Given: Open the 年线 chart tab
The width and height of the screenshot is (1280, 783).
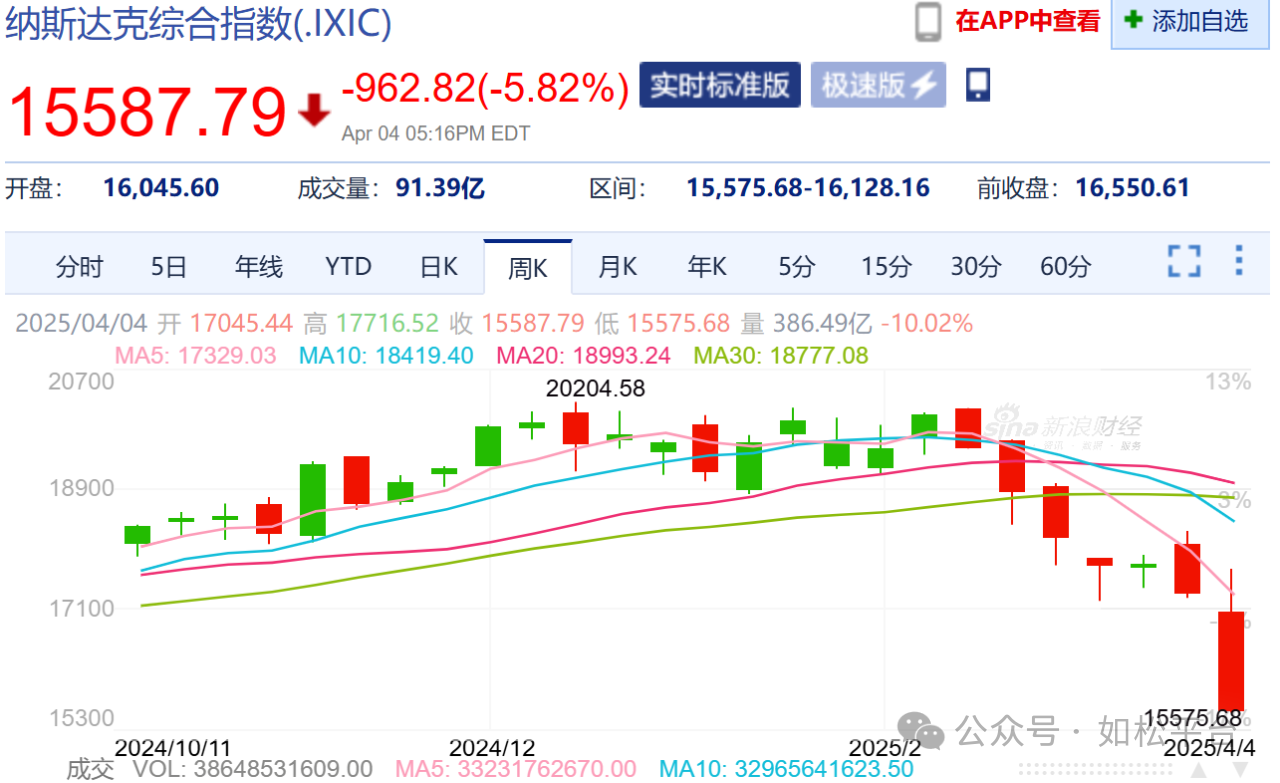Looking at the screenshot, I should point(259,267).
